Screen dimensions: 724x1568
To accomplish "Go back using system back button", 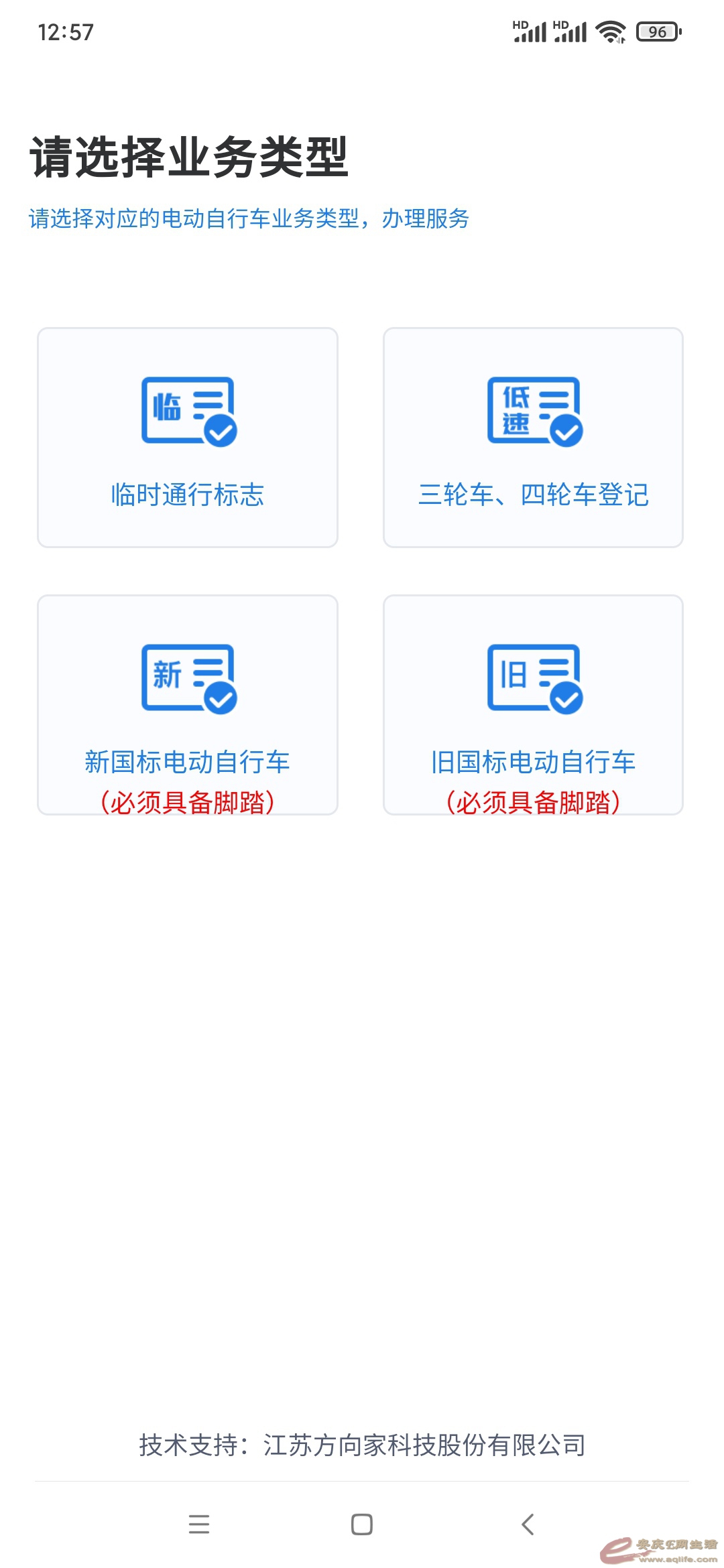I will [x=528, y=1524].
